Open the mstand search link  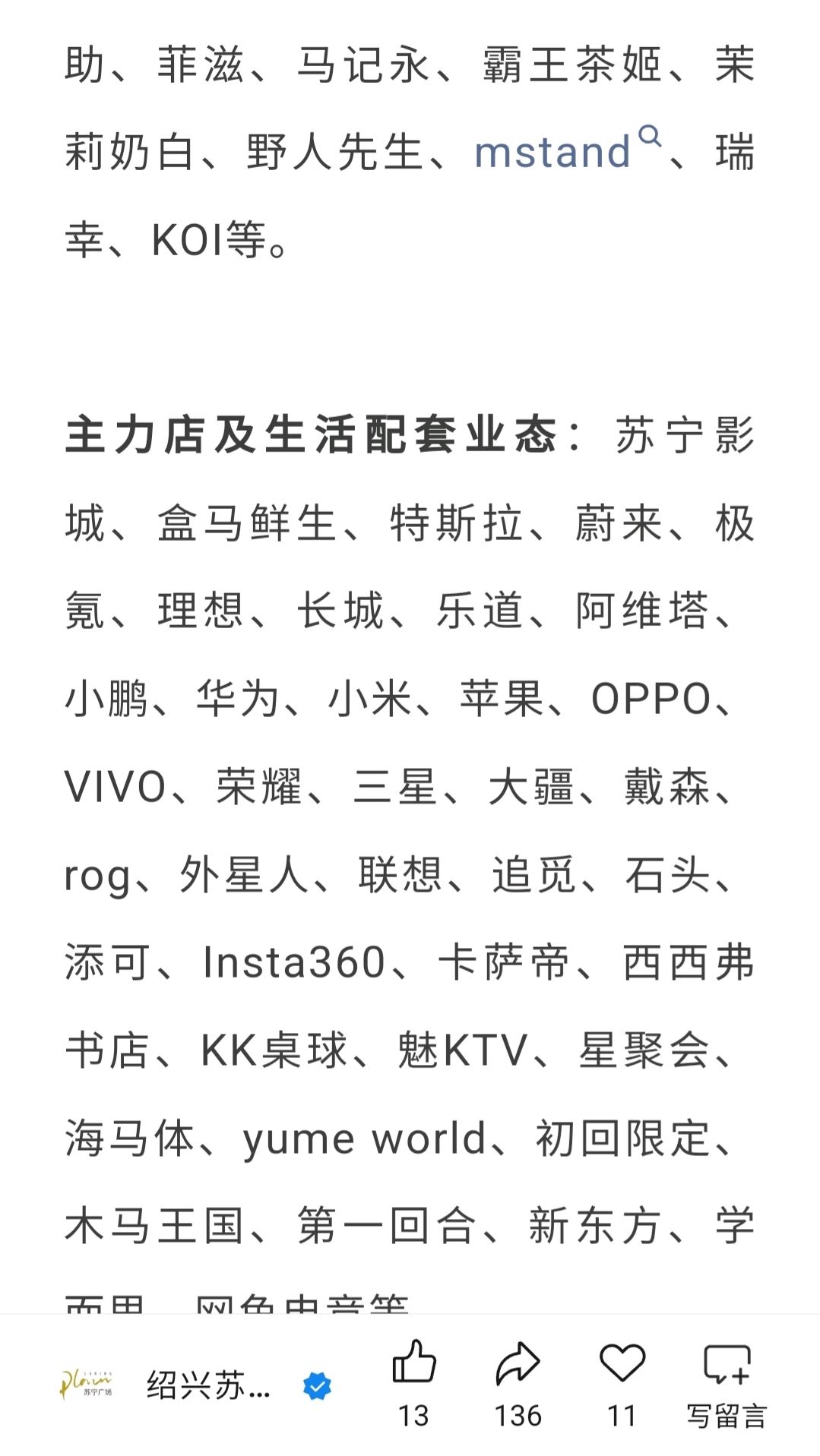568,150
